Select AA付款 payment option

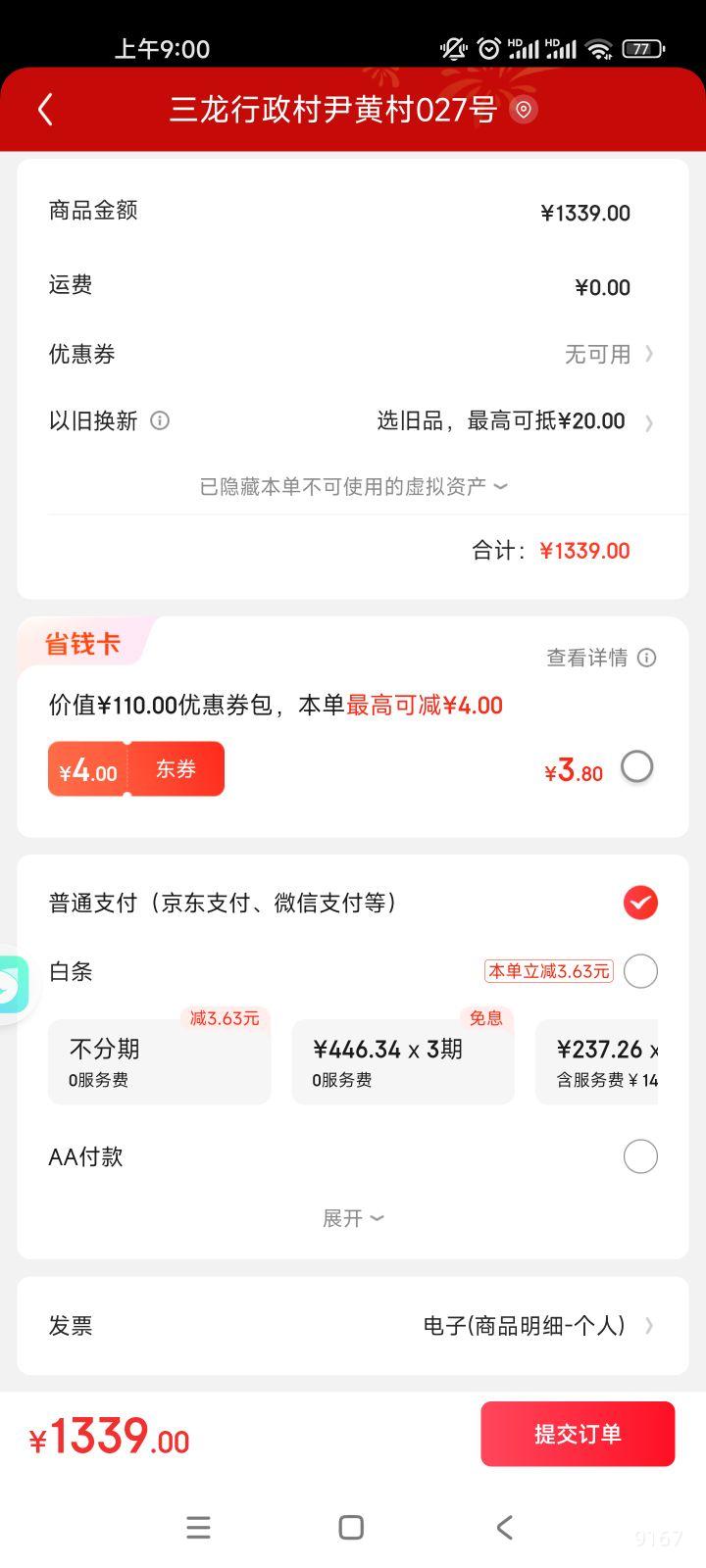pyautogui.click(x=640, y=1156)
